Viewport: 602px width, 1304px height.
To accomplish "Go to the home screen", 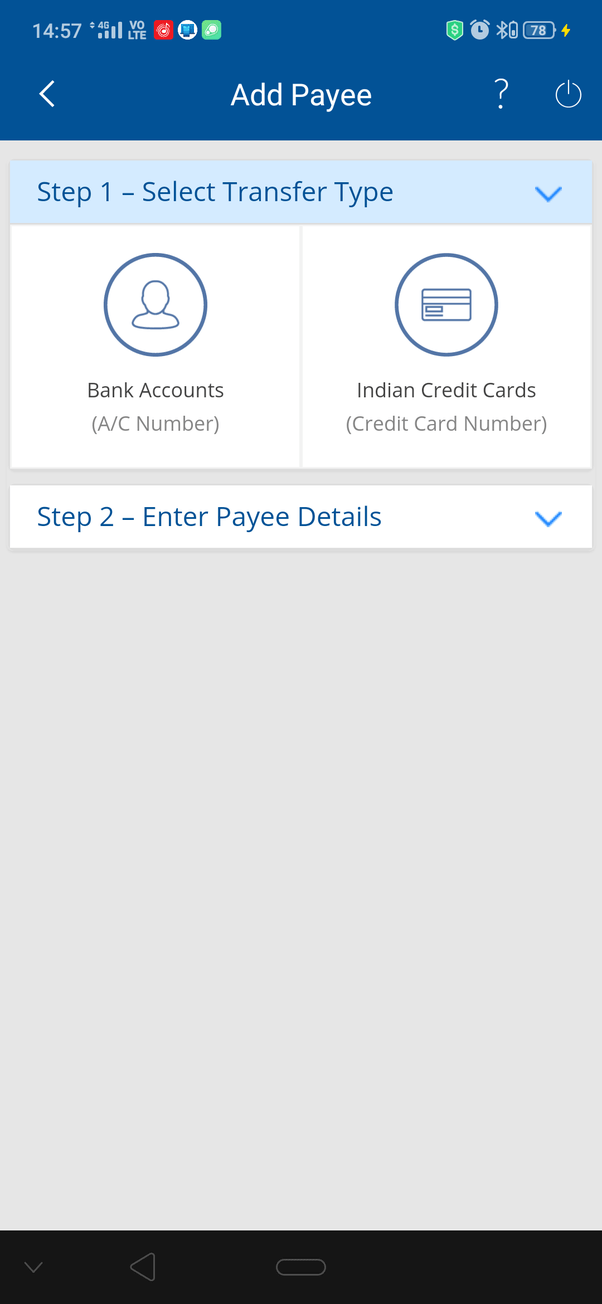I will (300, 1267).
